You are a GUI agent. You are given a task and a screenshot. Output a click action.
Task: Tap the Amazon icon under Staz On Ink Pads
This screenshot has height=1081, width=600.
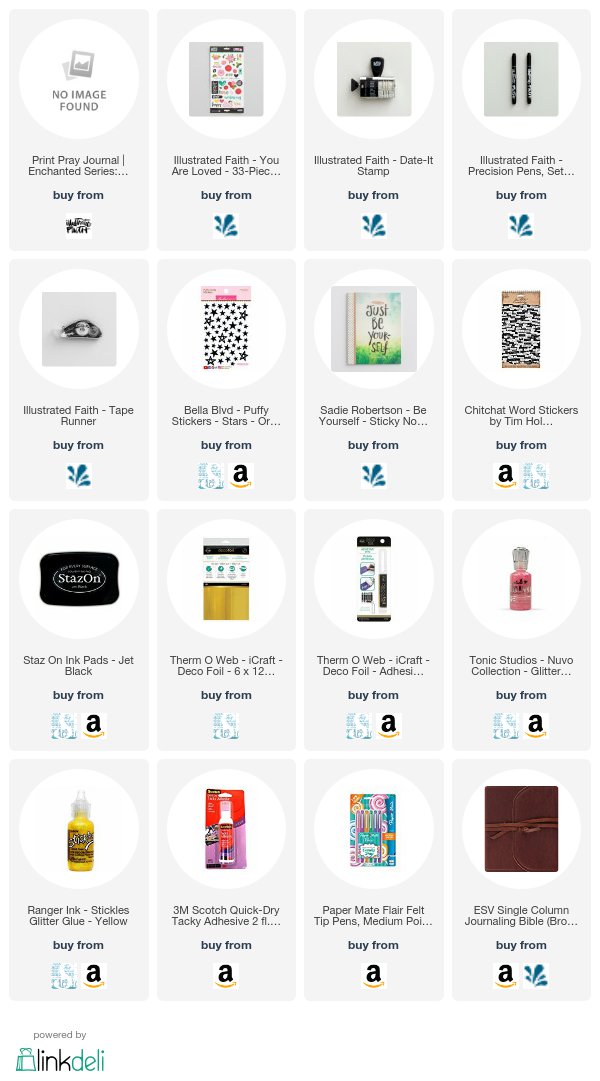point(93,725)
